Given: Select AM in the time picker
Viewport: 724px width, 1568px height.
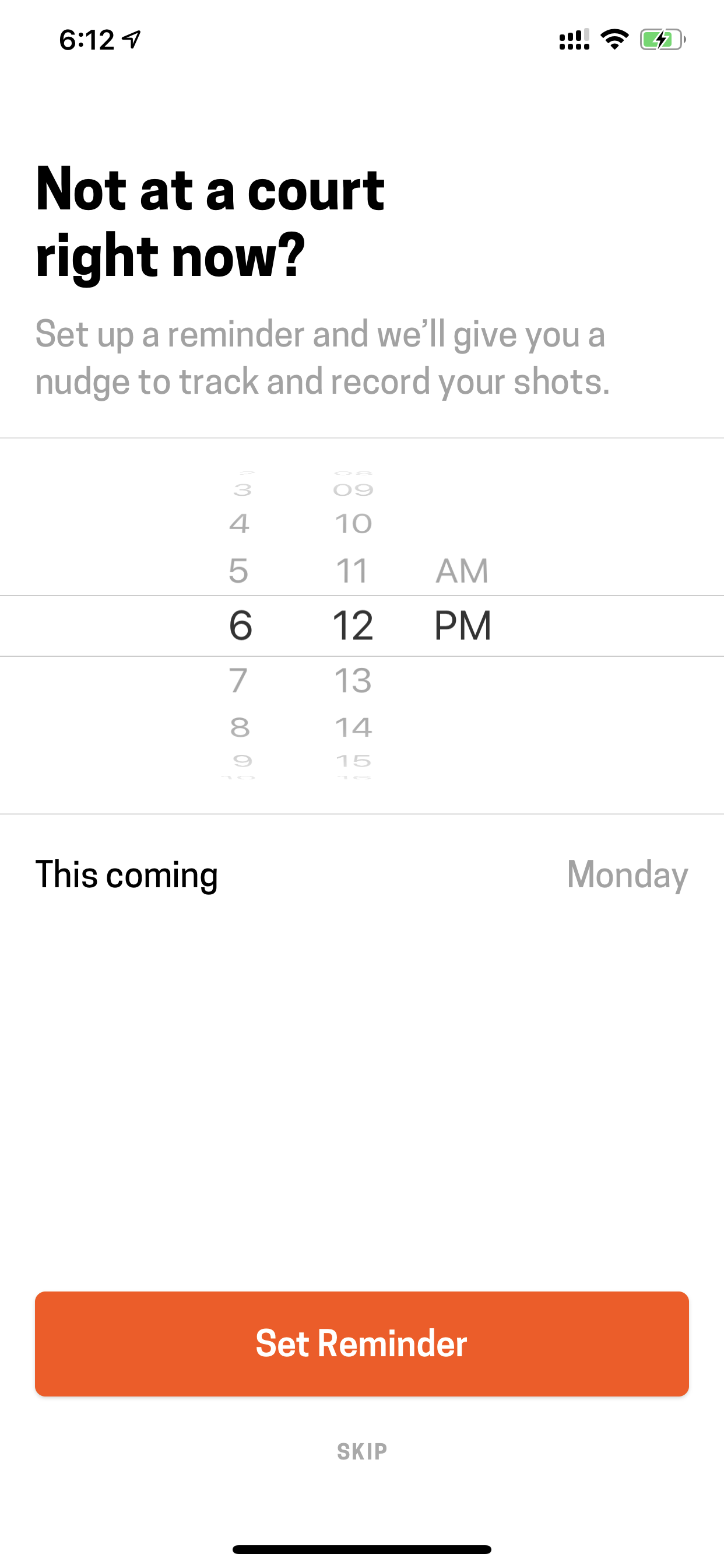Looking at the screenshot, I should (x=462, y=571).
